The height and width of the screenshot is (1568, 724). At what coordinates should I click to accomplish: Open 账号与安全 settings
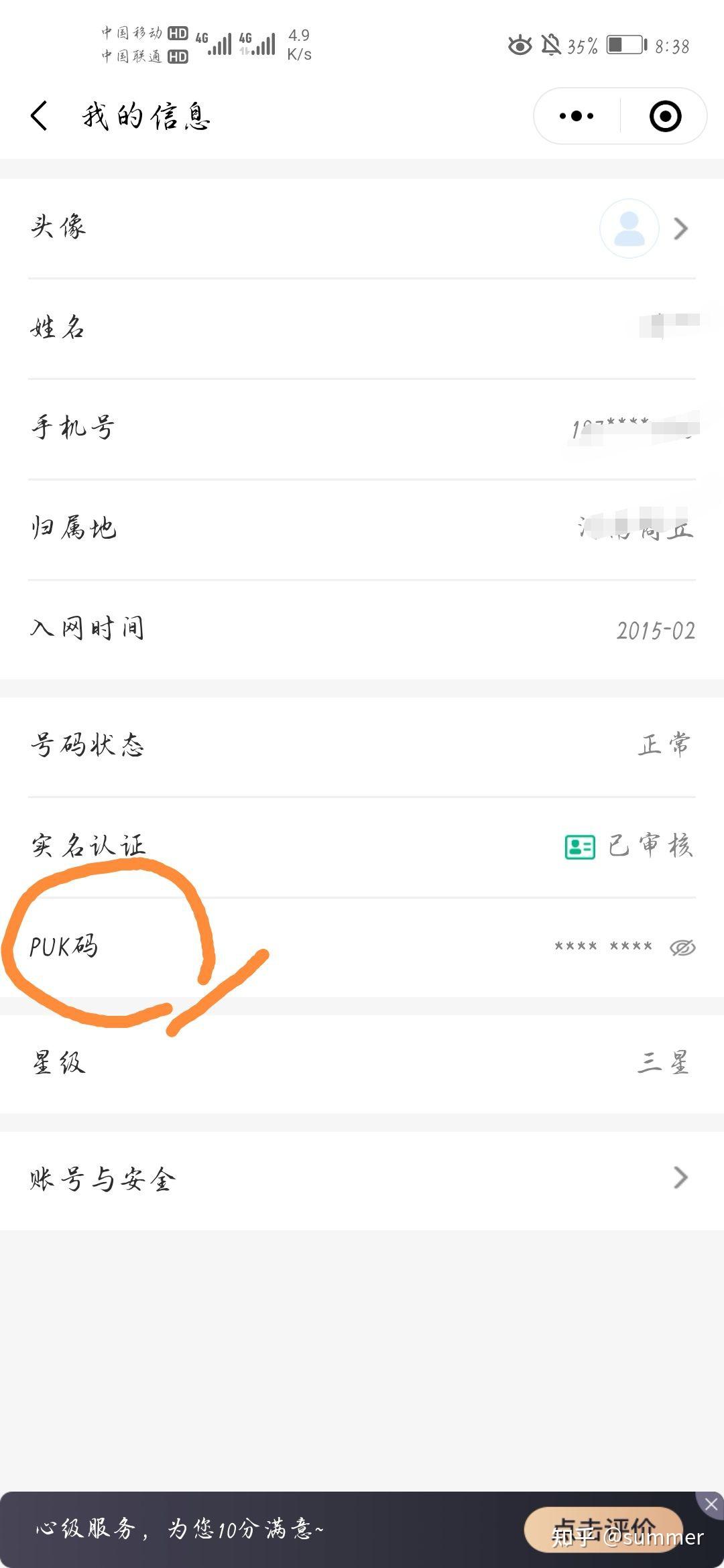coord(362,1177)
